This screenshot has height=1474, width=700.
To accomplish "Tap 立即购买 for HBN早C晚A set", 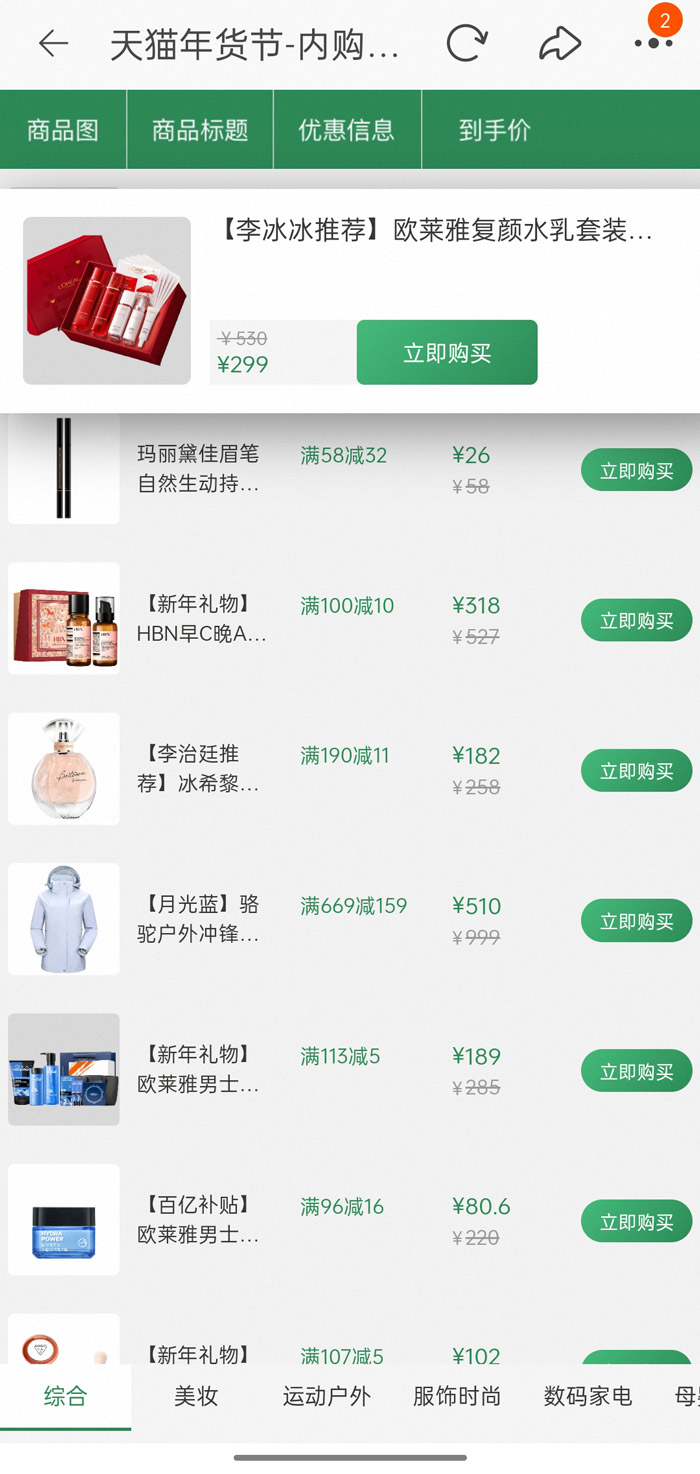I will [636, 621].
